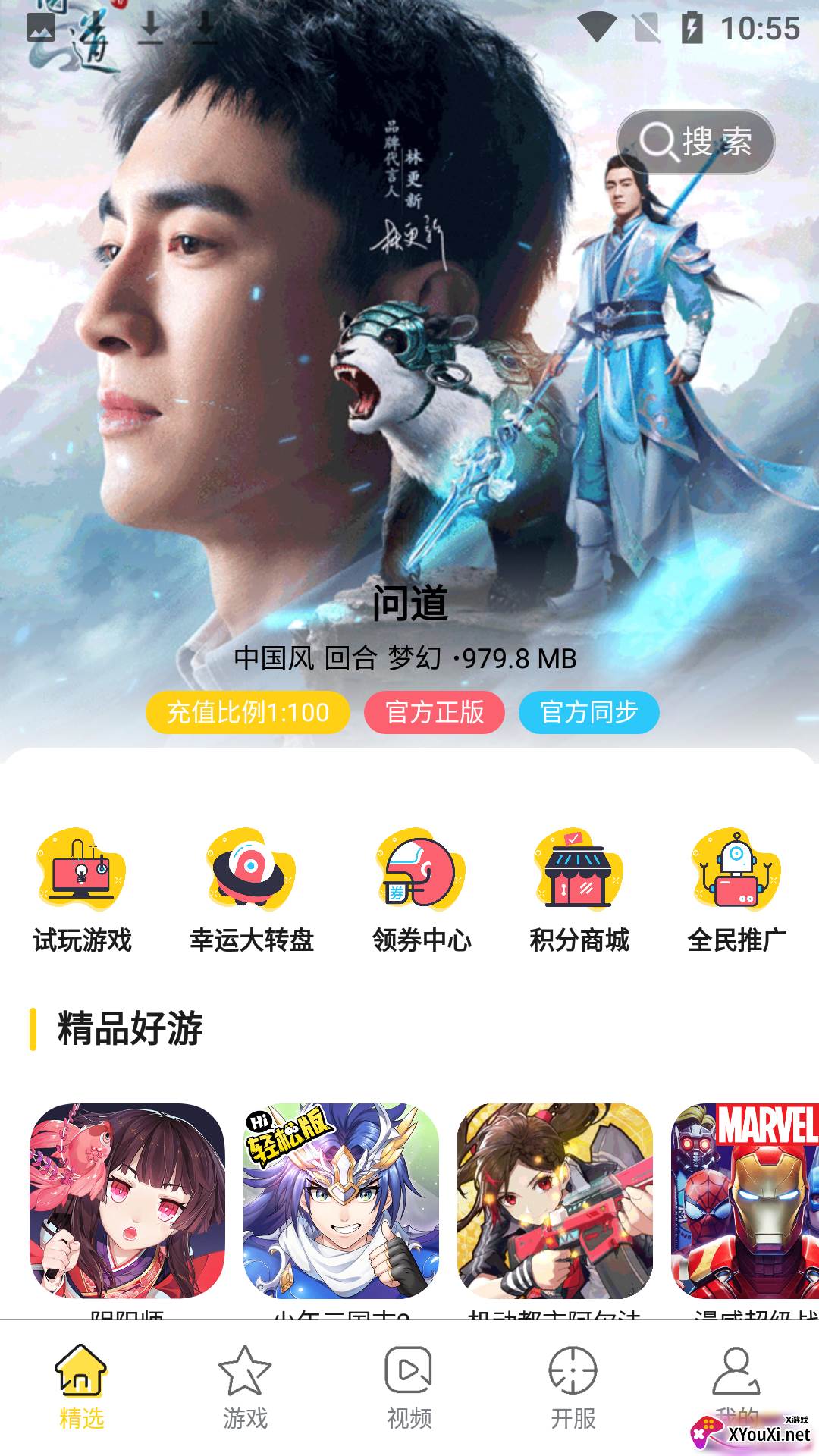Open the 轻松版 少年三国志 game
819x1456 pixels.
[x=341, y=1200]
